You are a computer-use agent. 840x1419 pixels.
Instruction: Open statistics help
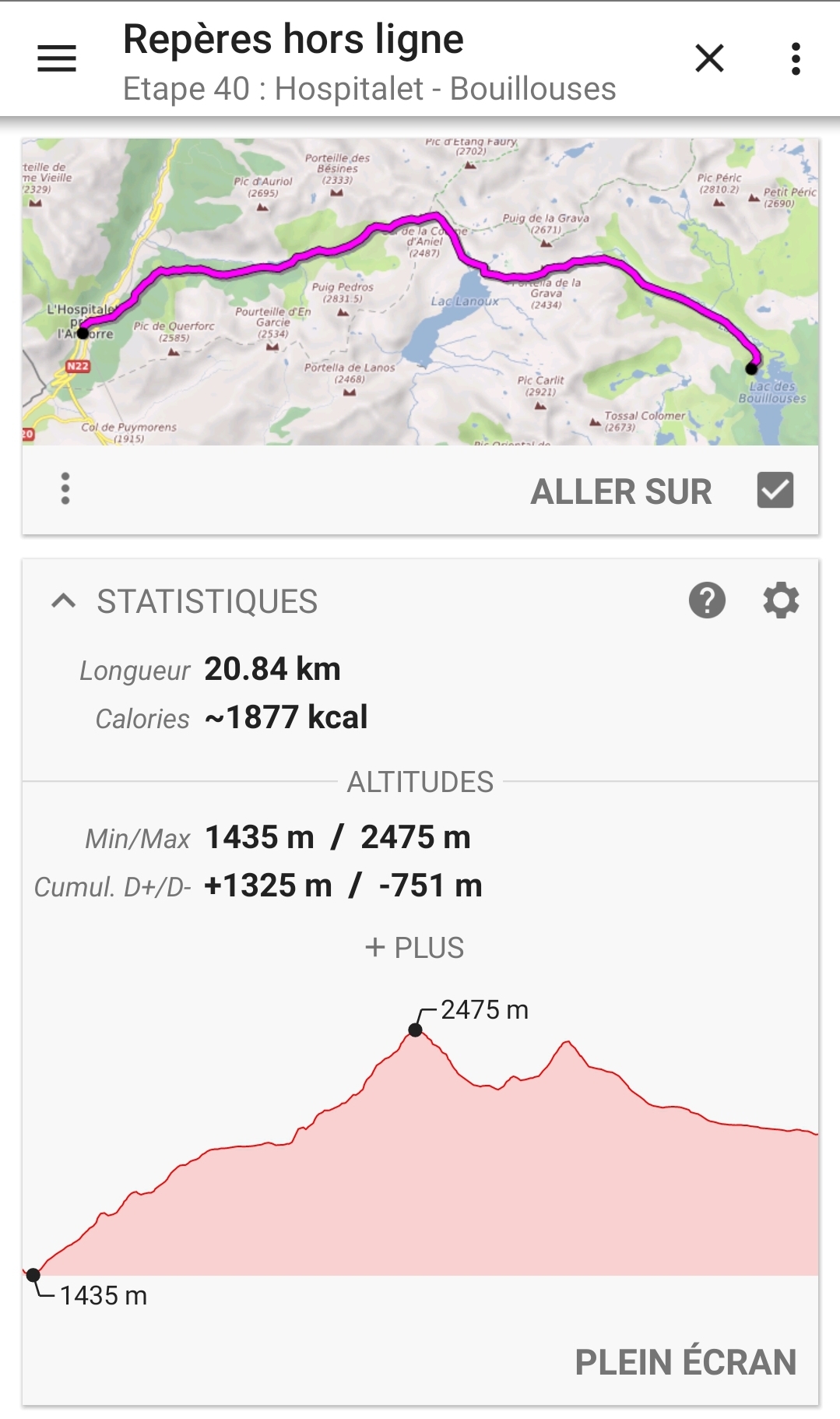coord(707,601)
